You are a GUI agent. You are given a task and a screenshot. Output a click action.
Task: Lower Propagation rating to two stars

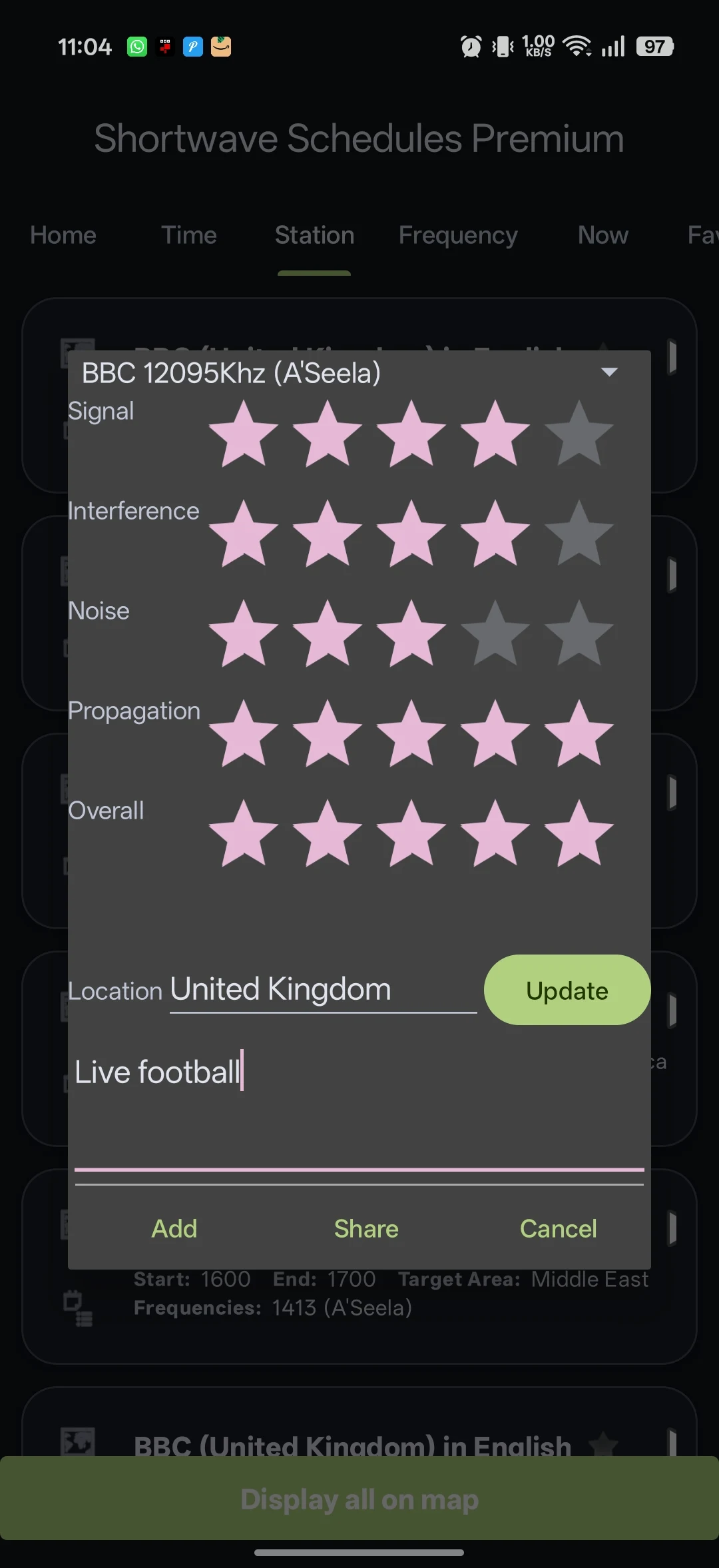tap(328, 733)
